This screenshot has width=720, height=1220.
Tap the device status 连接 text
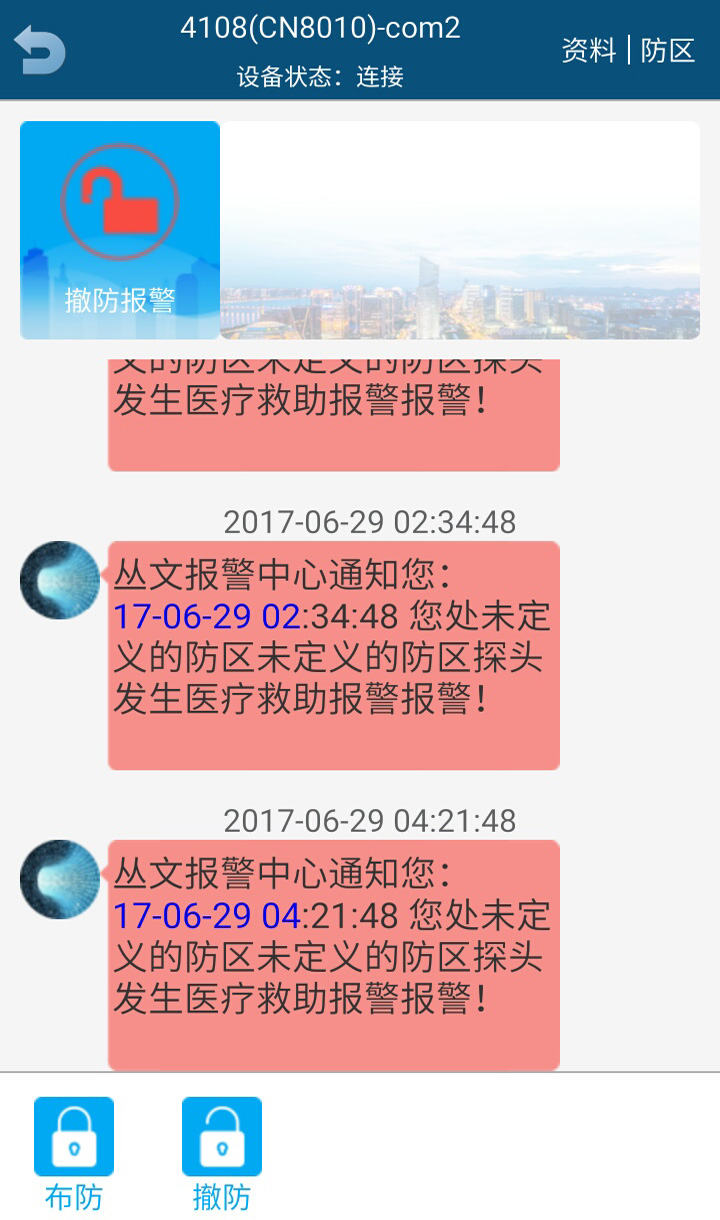coord(382,77)
